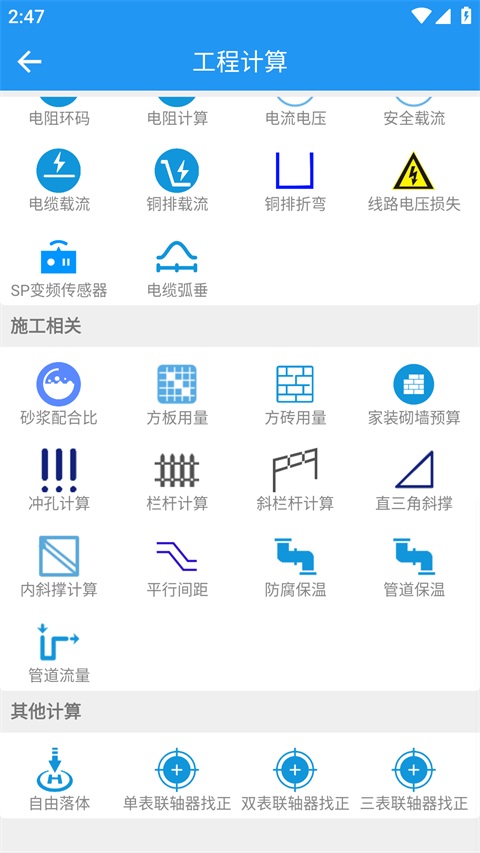Select 斜栏杆计算 tool
This screenshot has width=480, height=853.
coord(296,480)
